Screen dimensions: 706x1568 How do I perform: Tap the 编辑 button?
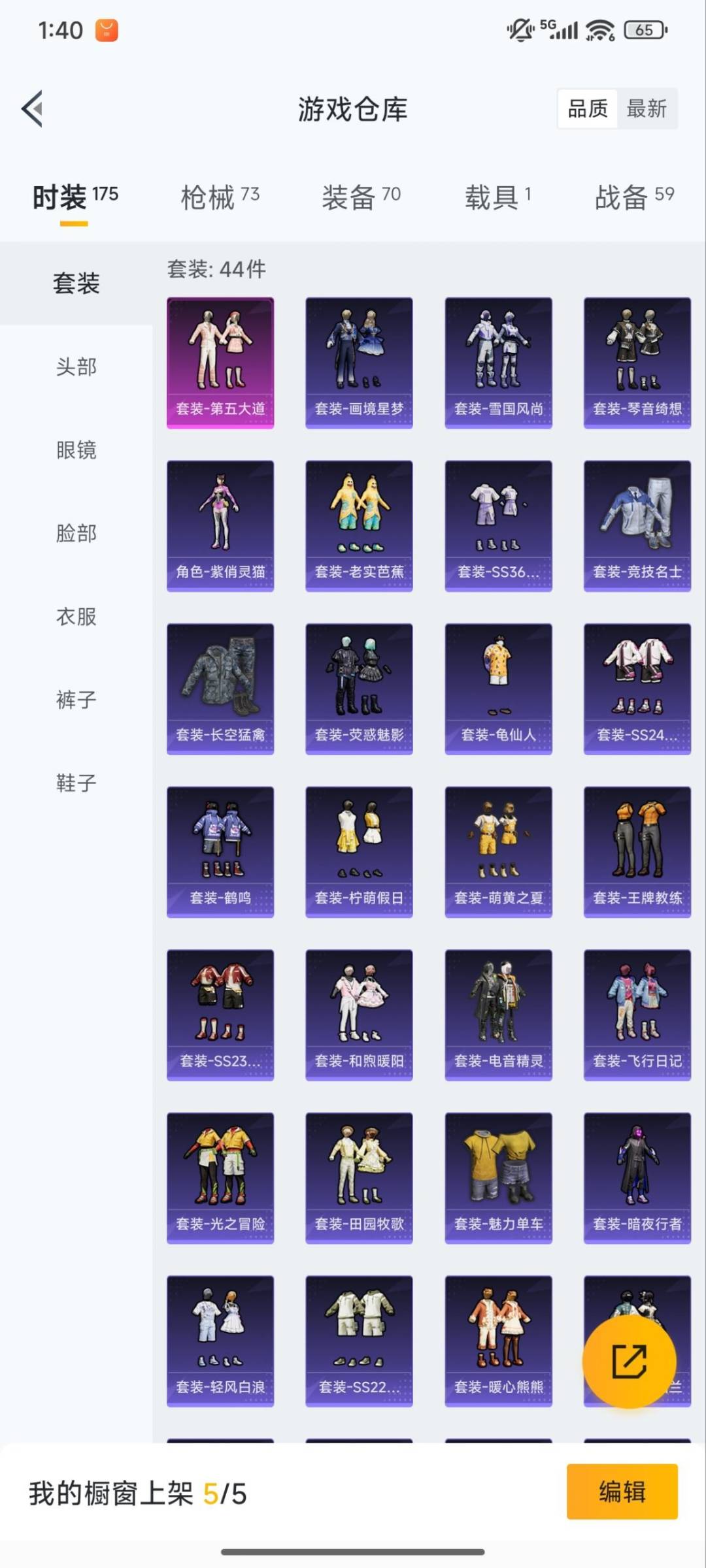click(x=622, y=1492)
